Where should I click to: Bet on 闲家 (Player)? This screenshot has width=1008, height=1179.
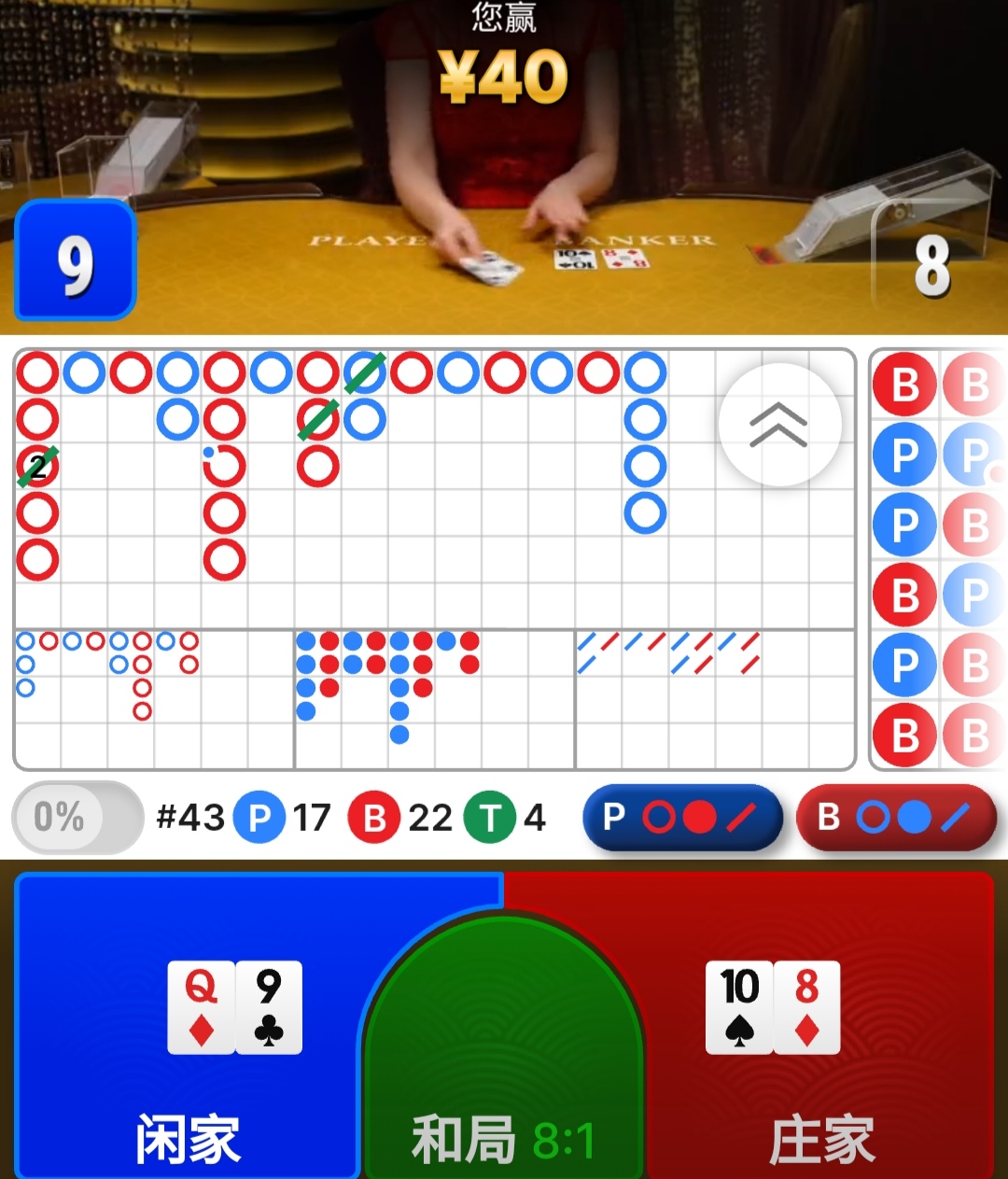tap(187, 1027)
